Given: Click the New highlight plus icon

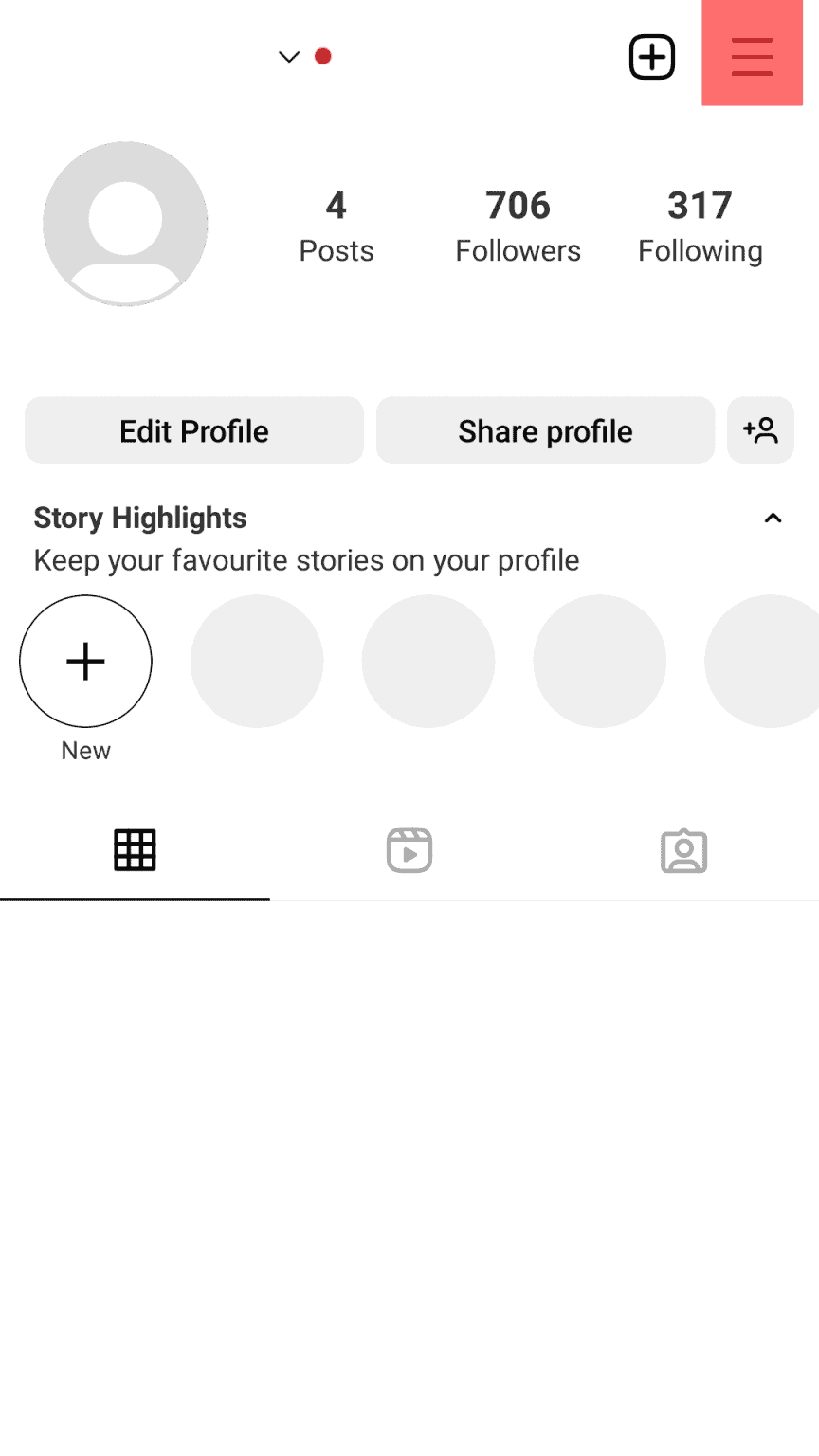Looking at the screenshot, I should tap(85, 661).
